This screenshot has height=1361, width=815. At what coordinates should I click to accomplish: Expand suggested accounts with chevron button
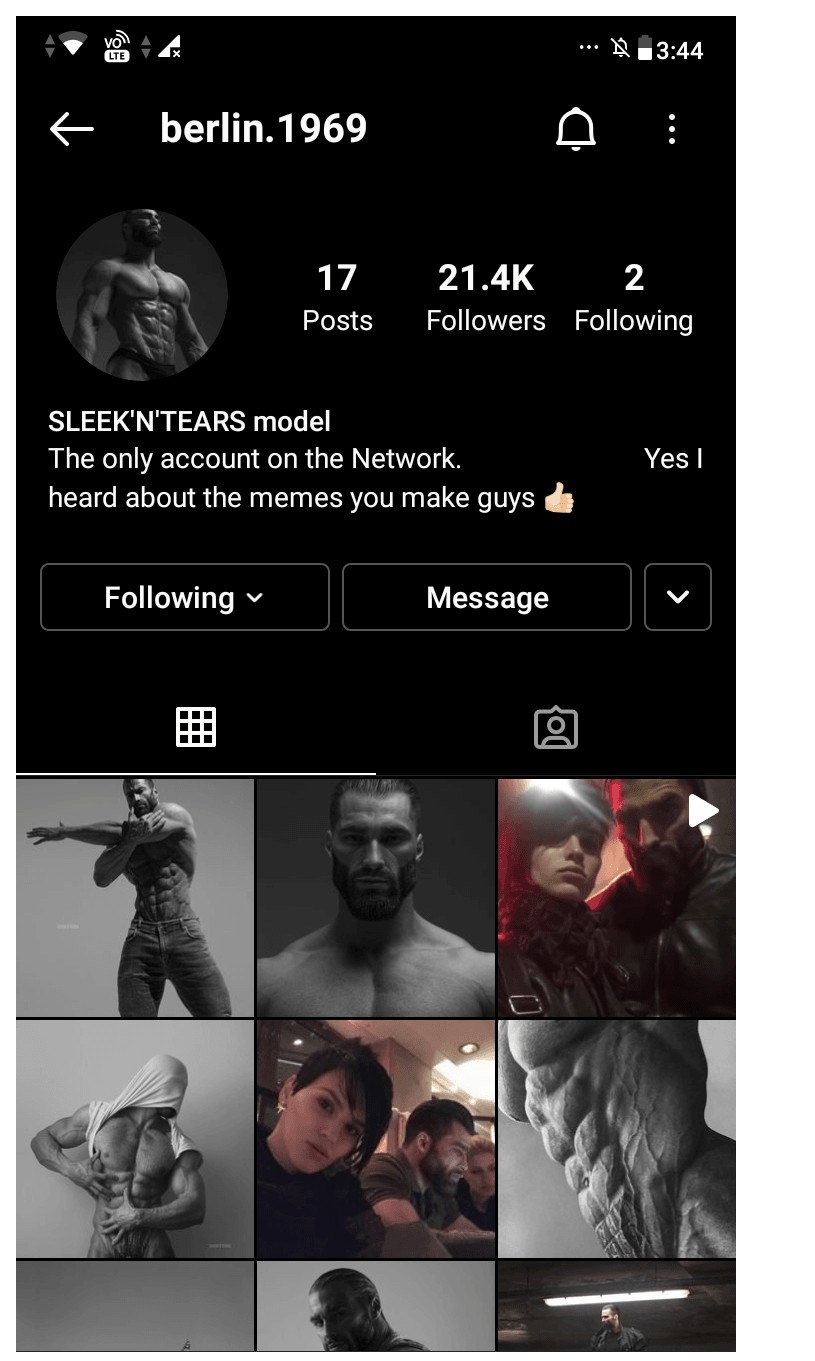point(678,598)
